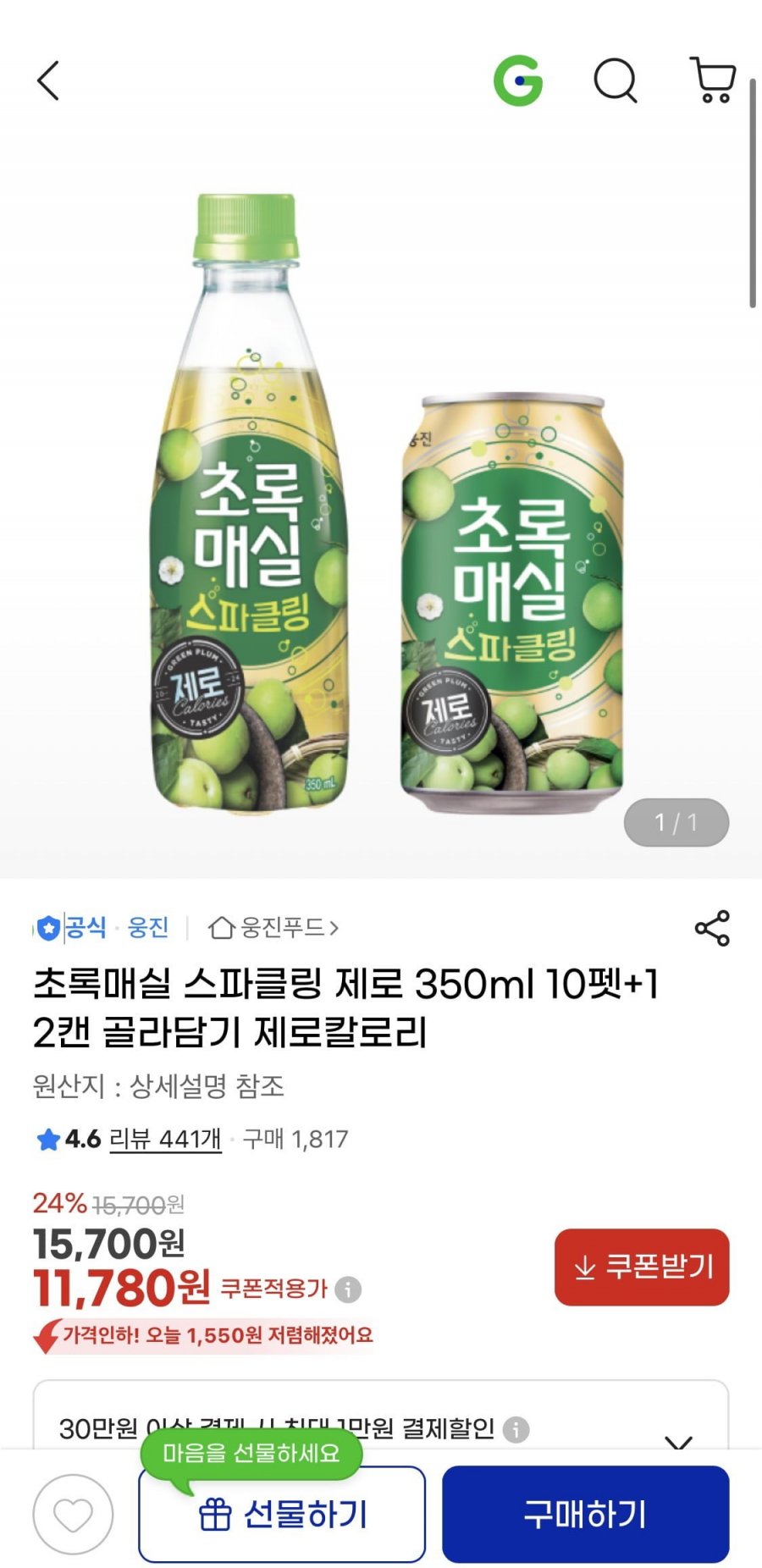Open the search magnifier
Screen dimensions: 762x1568
[x=615, y=81]
